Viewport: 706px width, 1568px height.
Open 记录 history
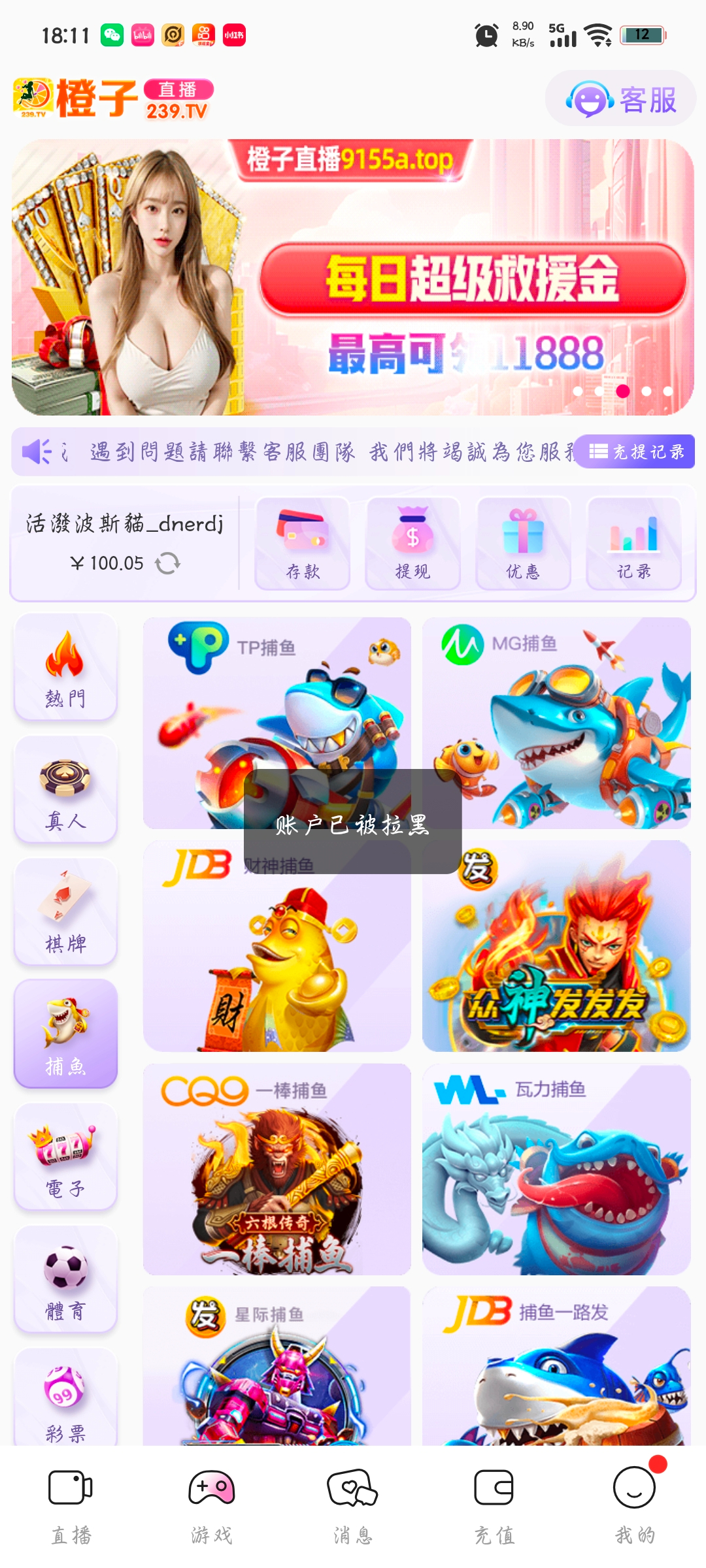click(x=633, y=544)
